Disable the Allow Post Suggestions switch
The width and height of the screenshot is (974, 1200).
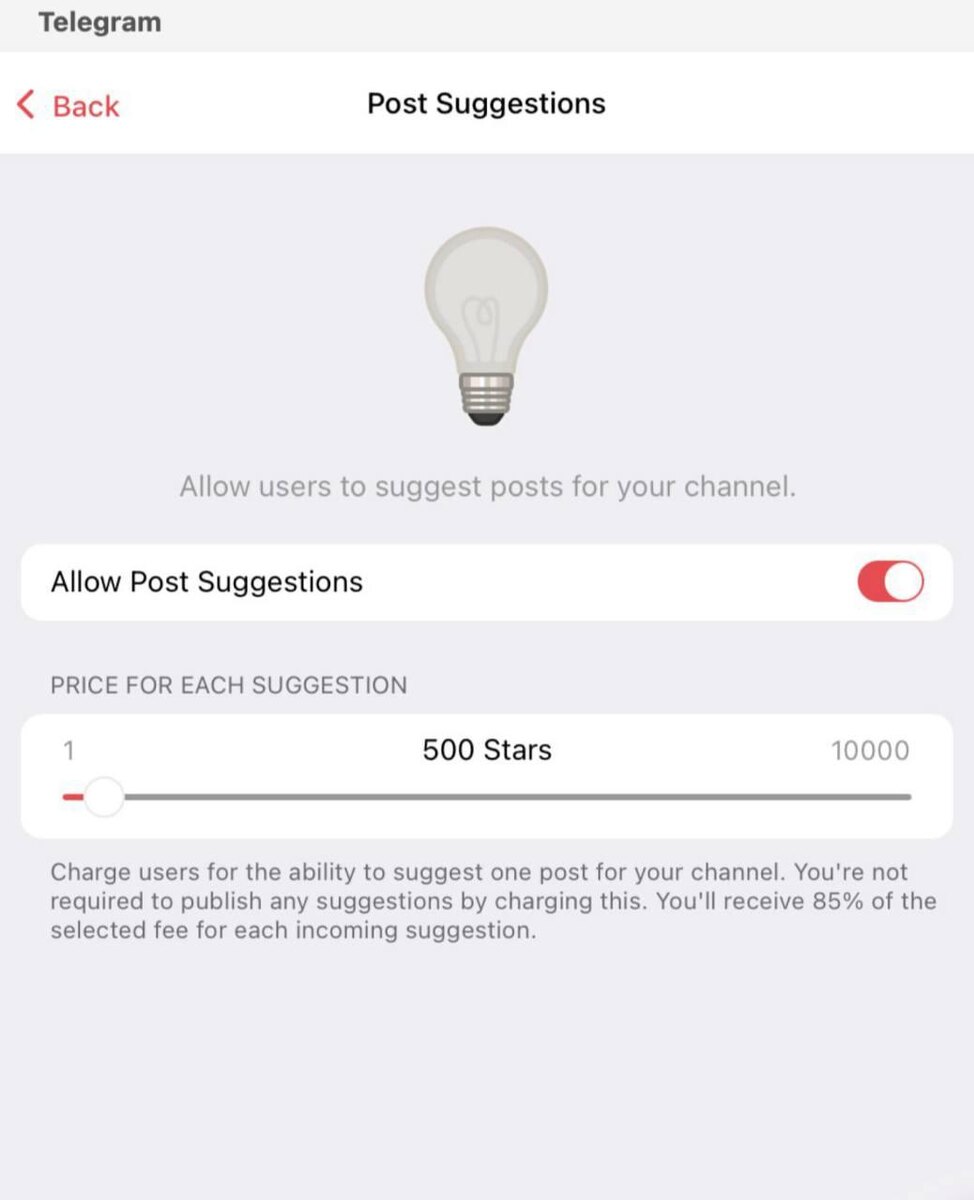[x=889, y=582]
